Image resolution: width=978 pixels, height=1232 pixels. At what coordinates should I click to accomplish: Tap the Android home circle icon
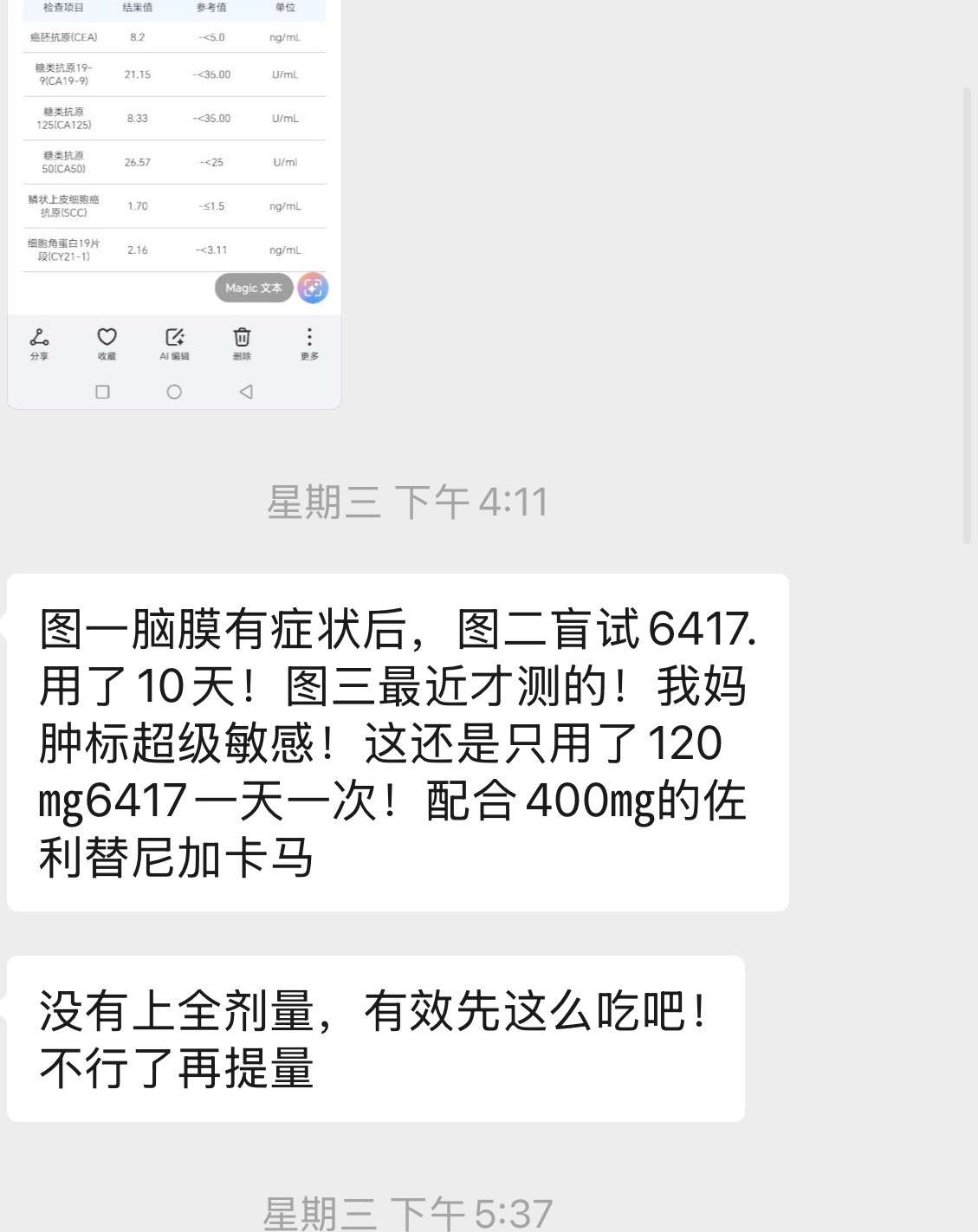[x=174, y=392]
